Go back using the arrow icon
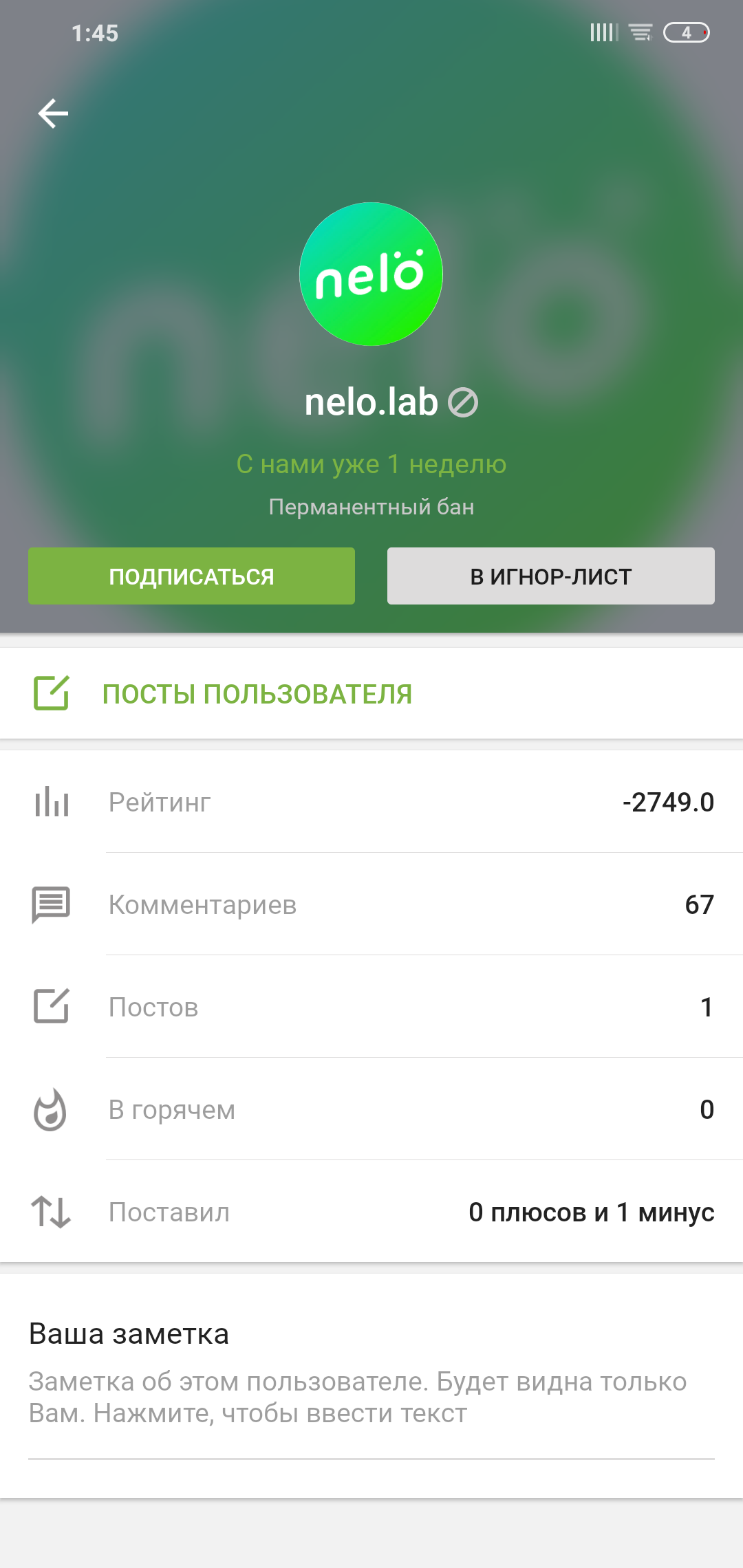This screenshot has height=1568, width=743. point(53,113)
